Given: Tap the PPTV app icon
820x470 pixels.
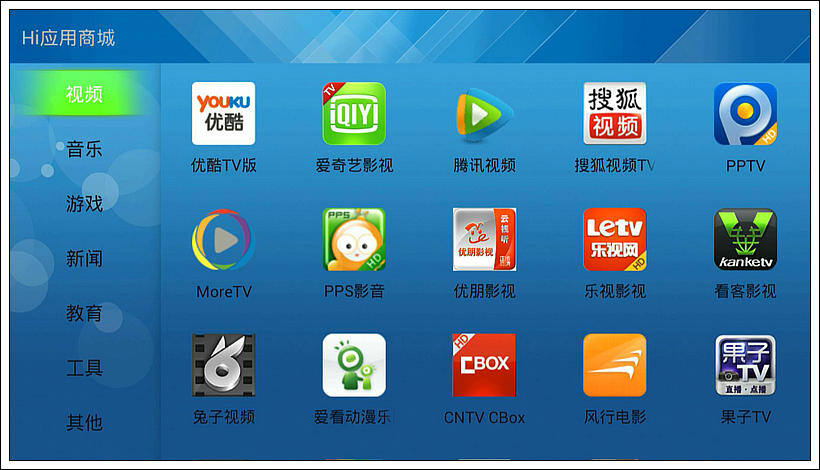Looking at the screenshot, I should tap(745, 114).
